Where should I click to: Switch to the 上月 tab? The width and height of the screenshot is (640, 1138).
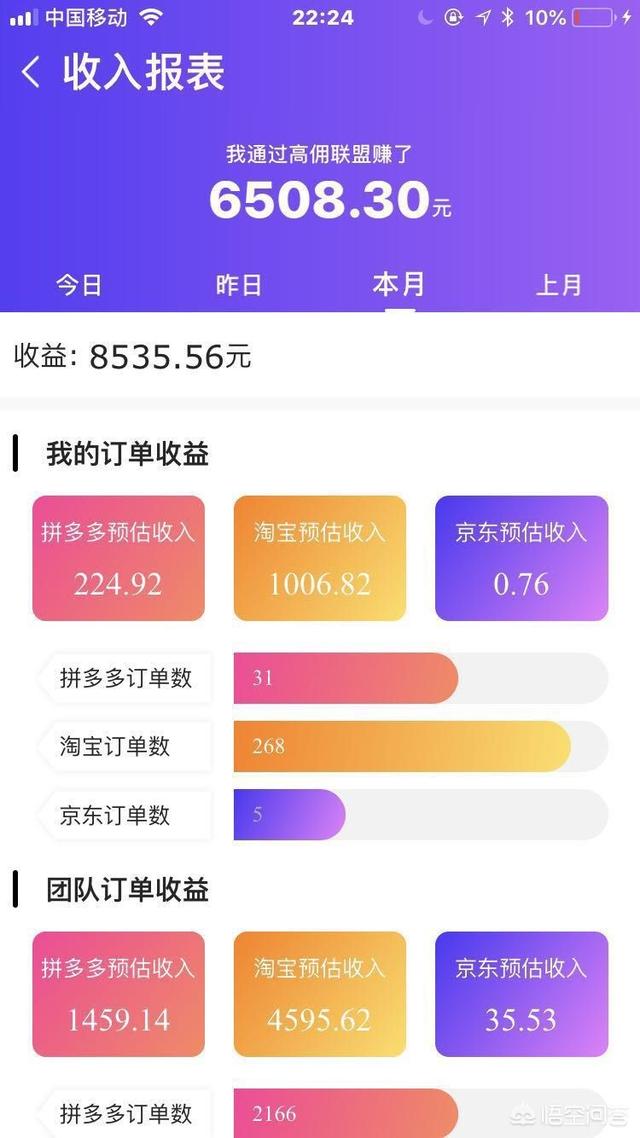pos(559,285)
